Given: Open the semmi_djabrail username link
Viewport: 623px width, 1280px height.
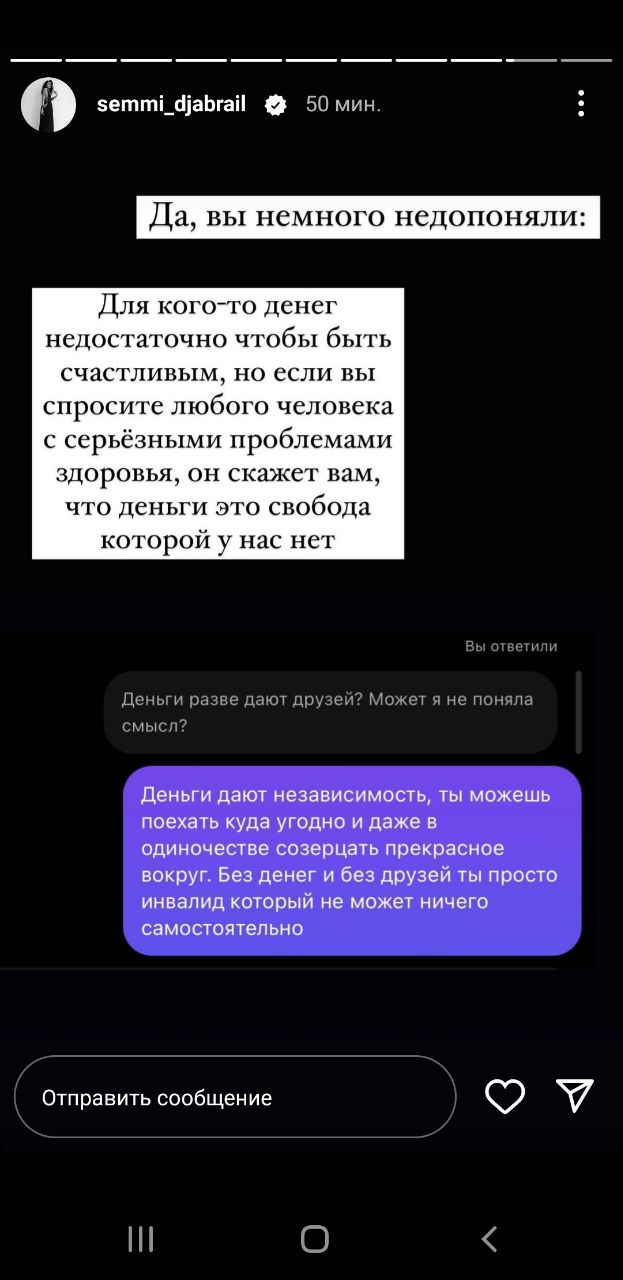Looking at the screenshot, I should point(171,104).
